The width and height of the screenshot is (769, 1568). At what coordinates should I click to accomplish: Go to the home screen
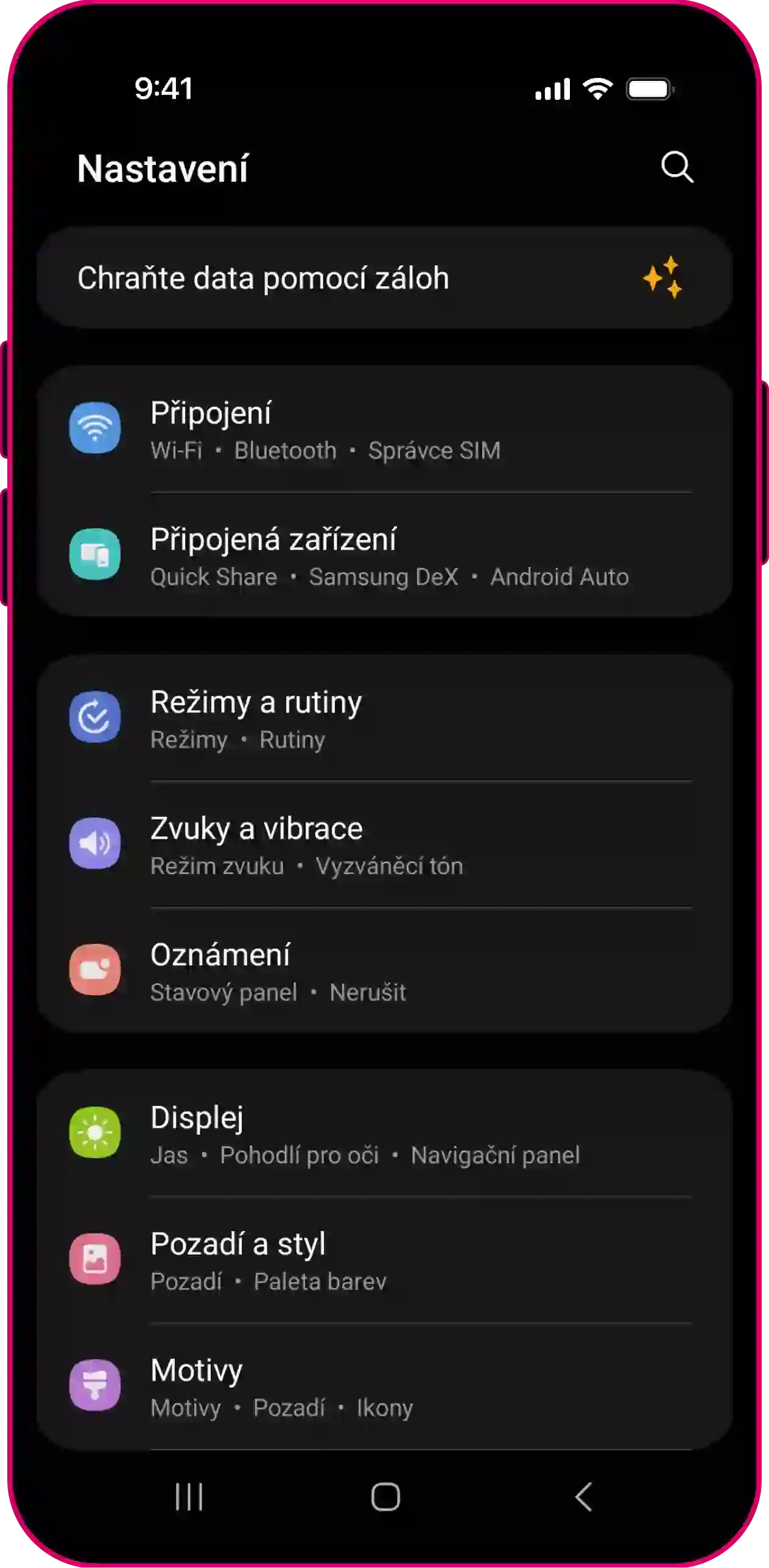(385, 1497)
